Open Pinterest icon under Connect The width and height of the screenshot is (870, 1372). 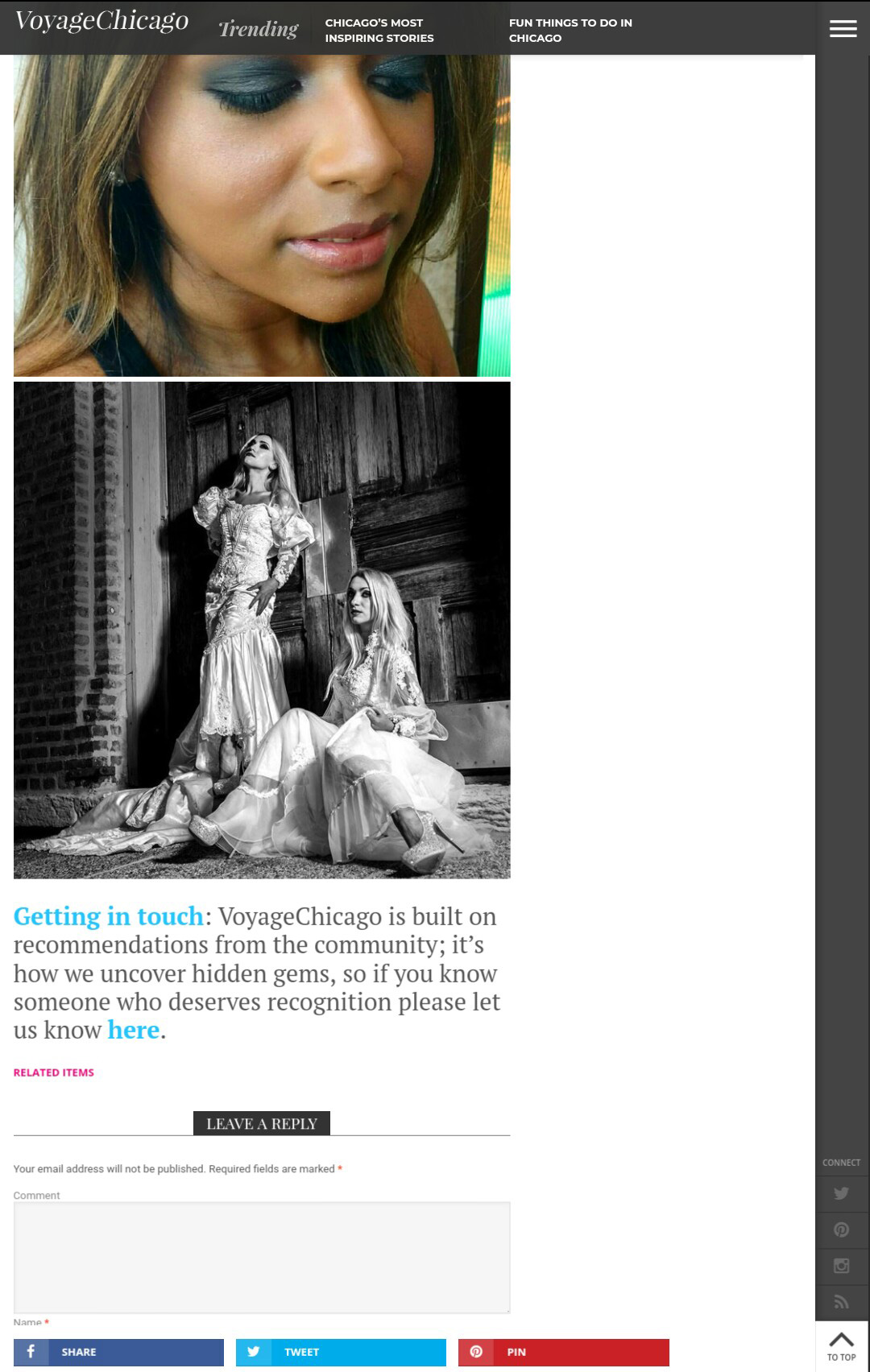click(x=841, y=1229)
